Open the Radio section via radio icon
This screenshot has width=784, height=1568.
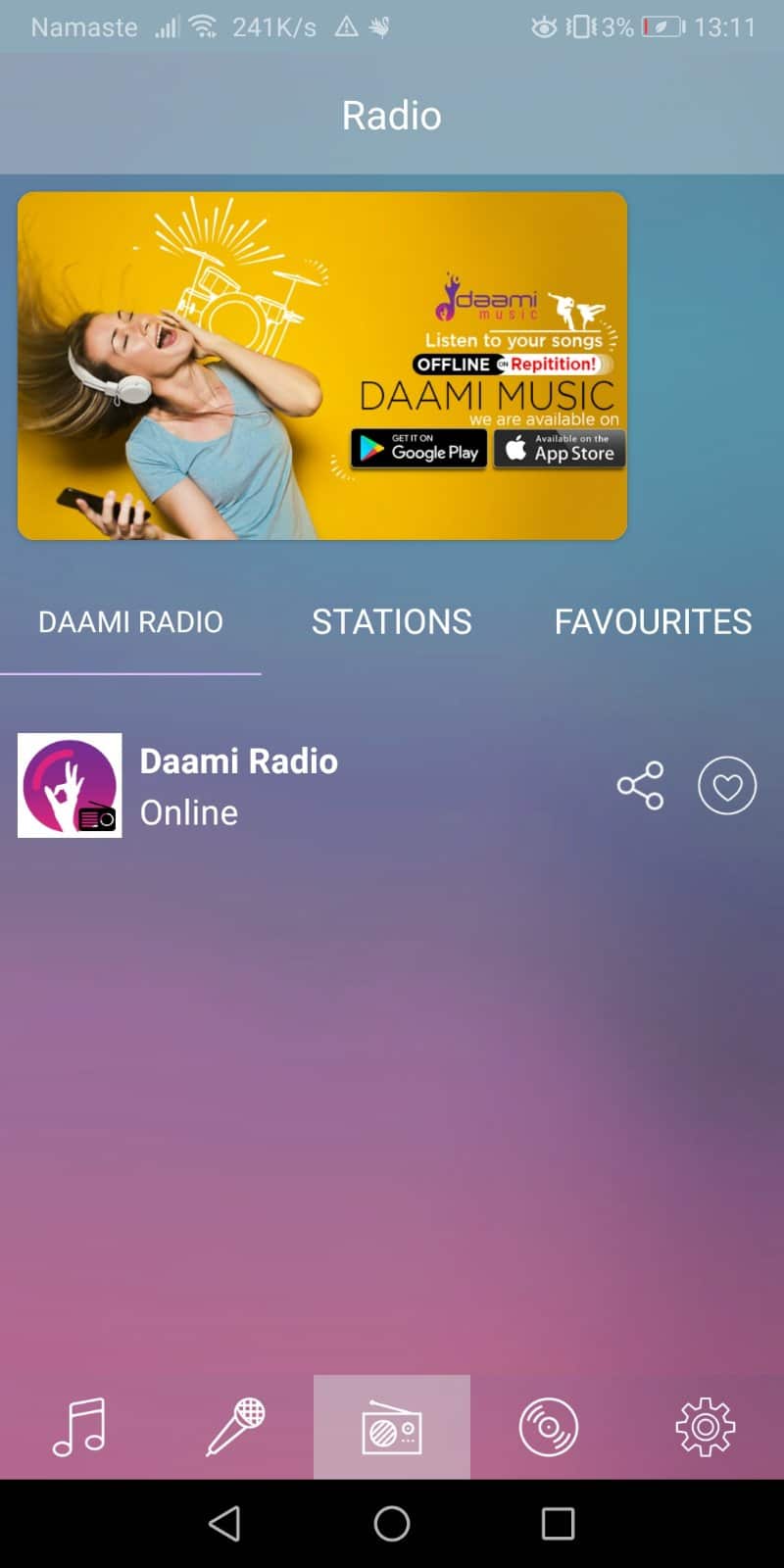[392, 1427]
